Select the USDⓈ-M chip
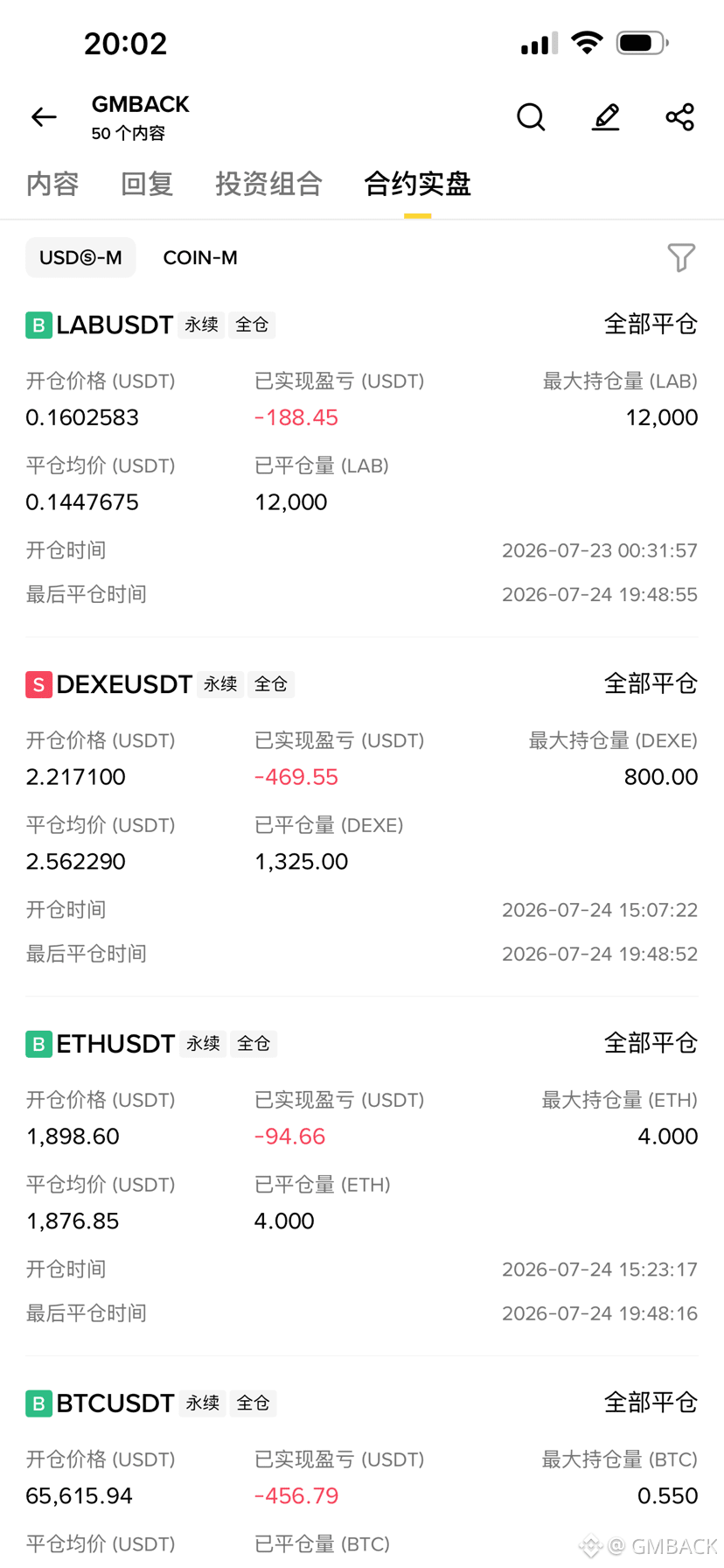Image resolution: width=724 pixels, height=1568 pixels. tap(80, 257)
